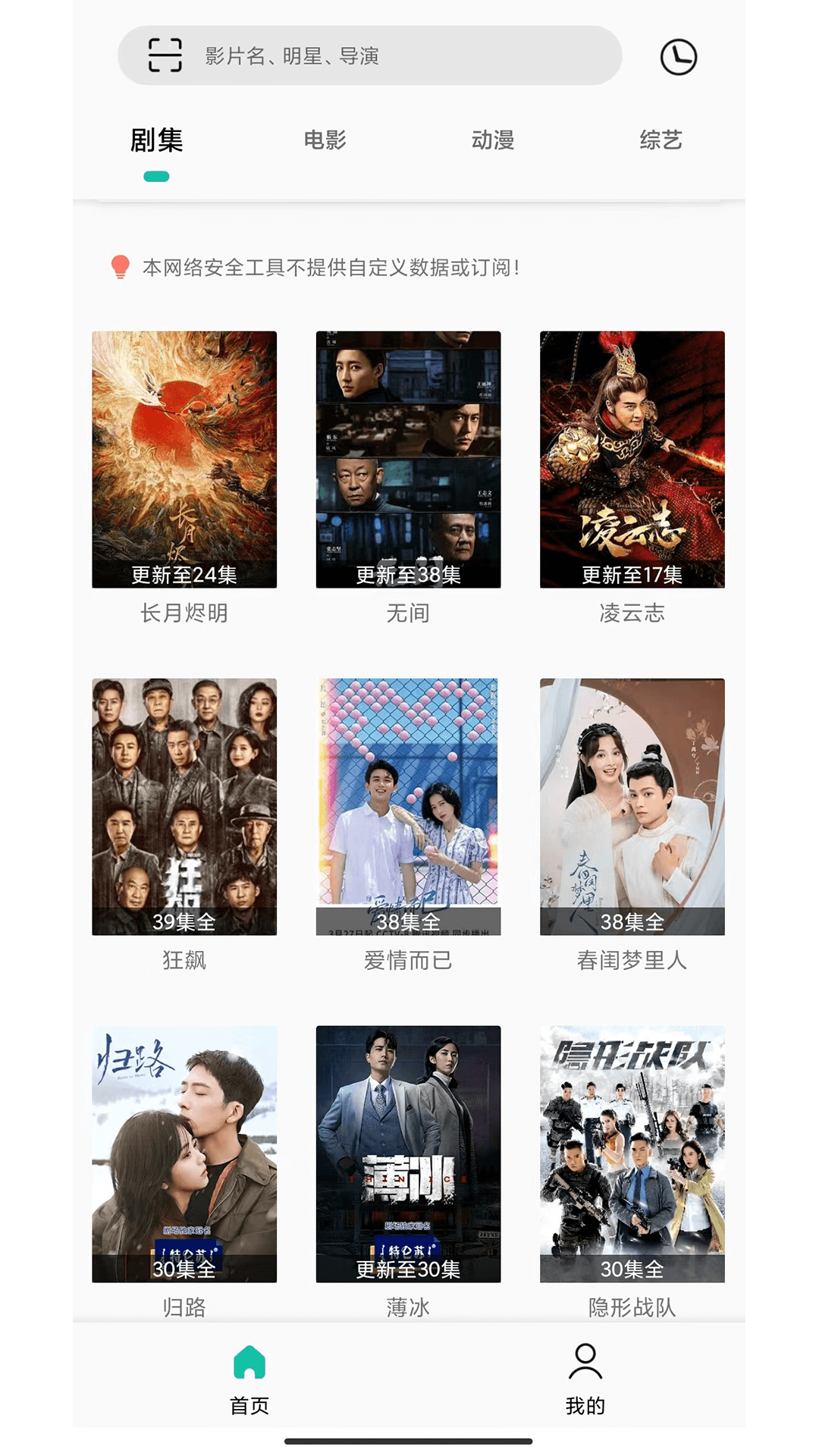Tap the scan icon in search bar

165,55
